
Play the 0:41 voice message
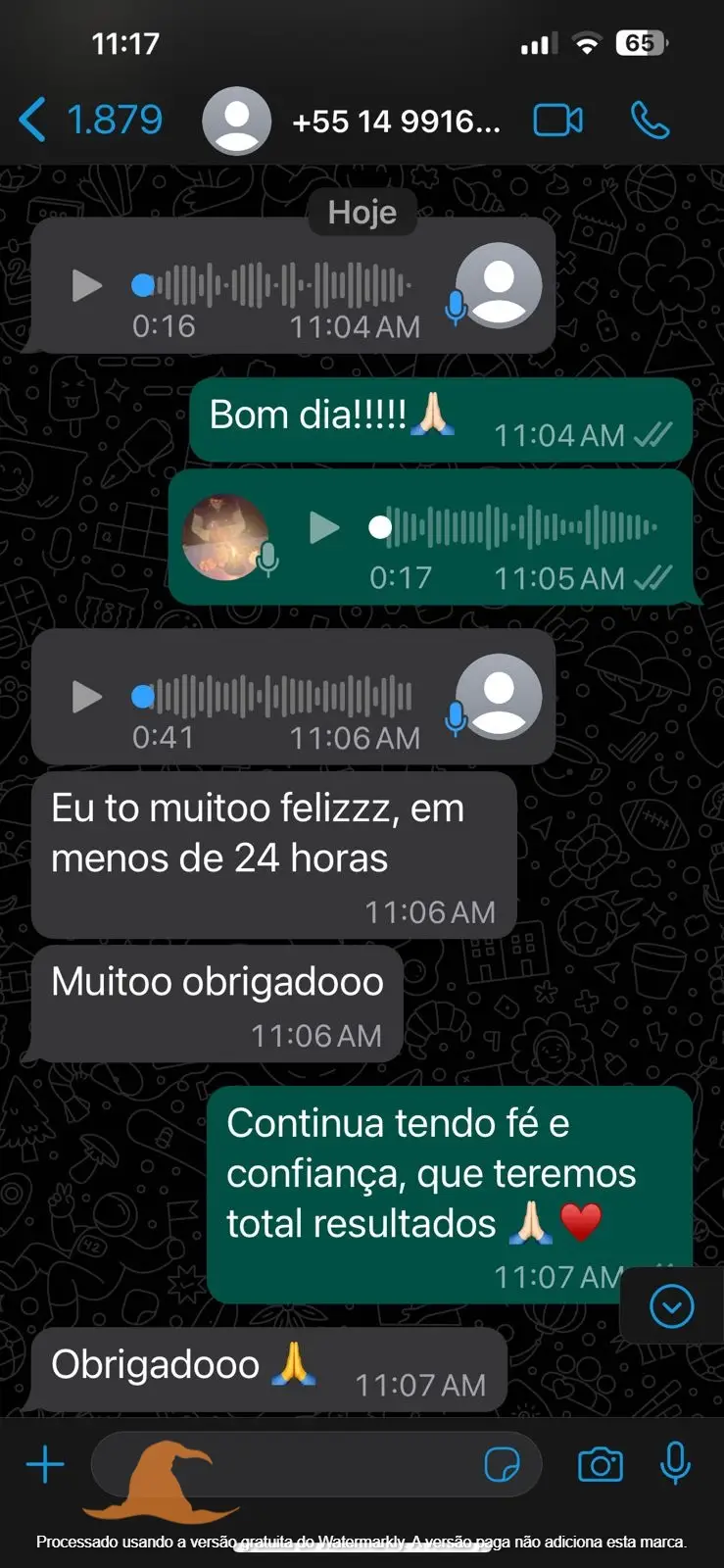[87, 697]
